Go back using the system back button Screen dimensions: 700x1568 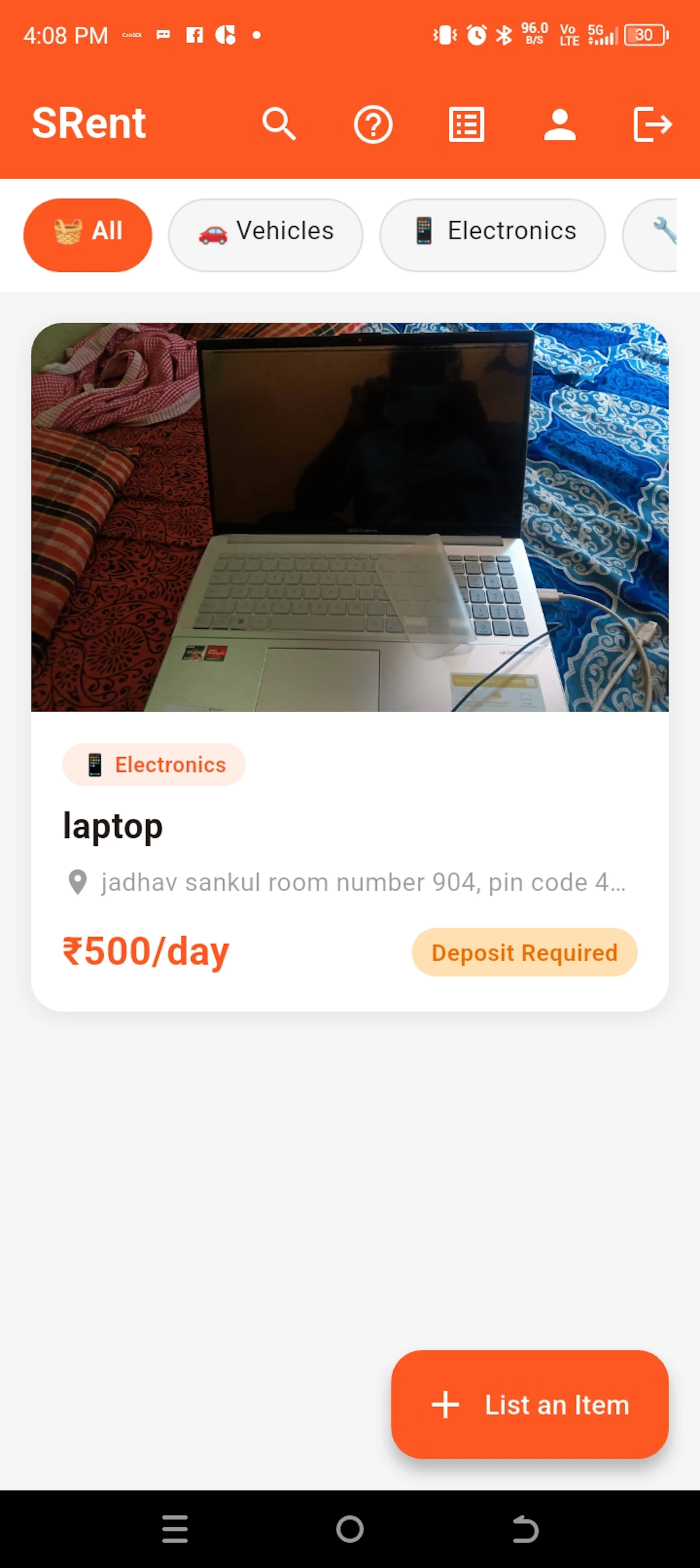(525, 1529)
